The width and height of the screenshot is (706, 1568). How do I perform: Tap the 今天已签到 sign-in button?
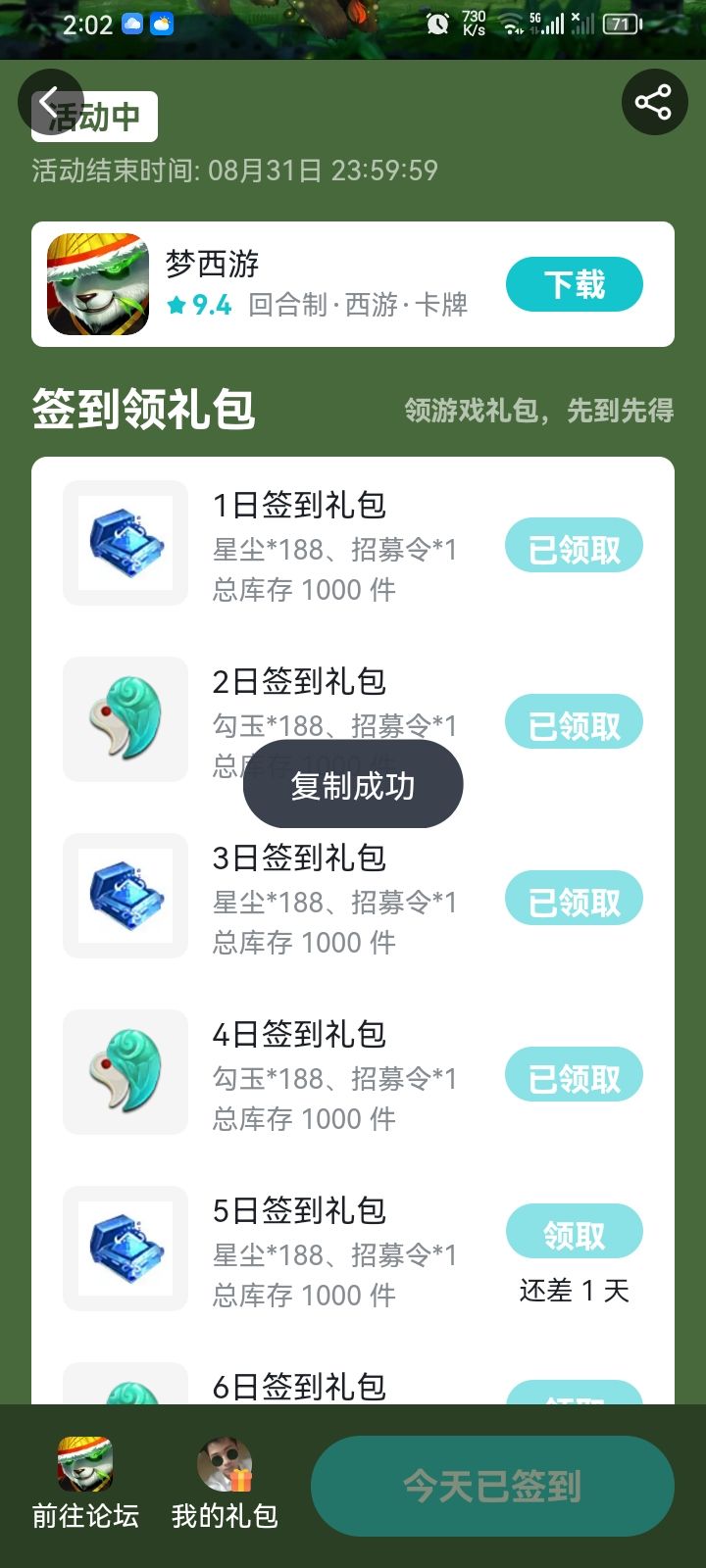click(x=491, y=1485)
